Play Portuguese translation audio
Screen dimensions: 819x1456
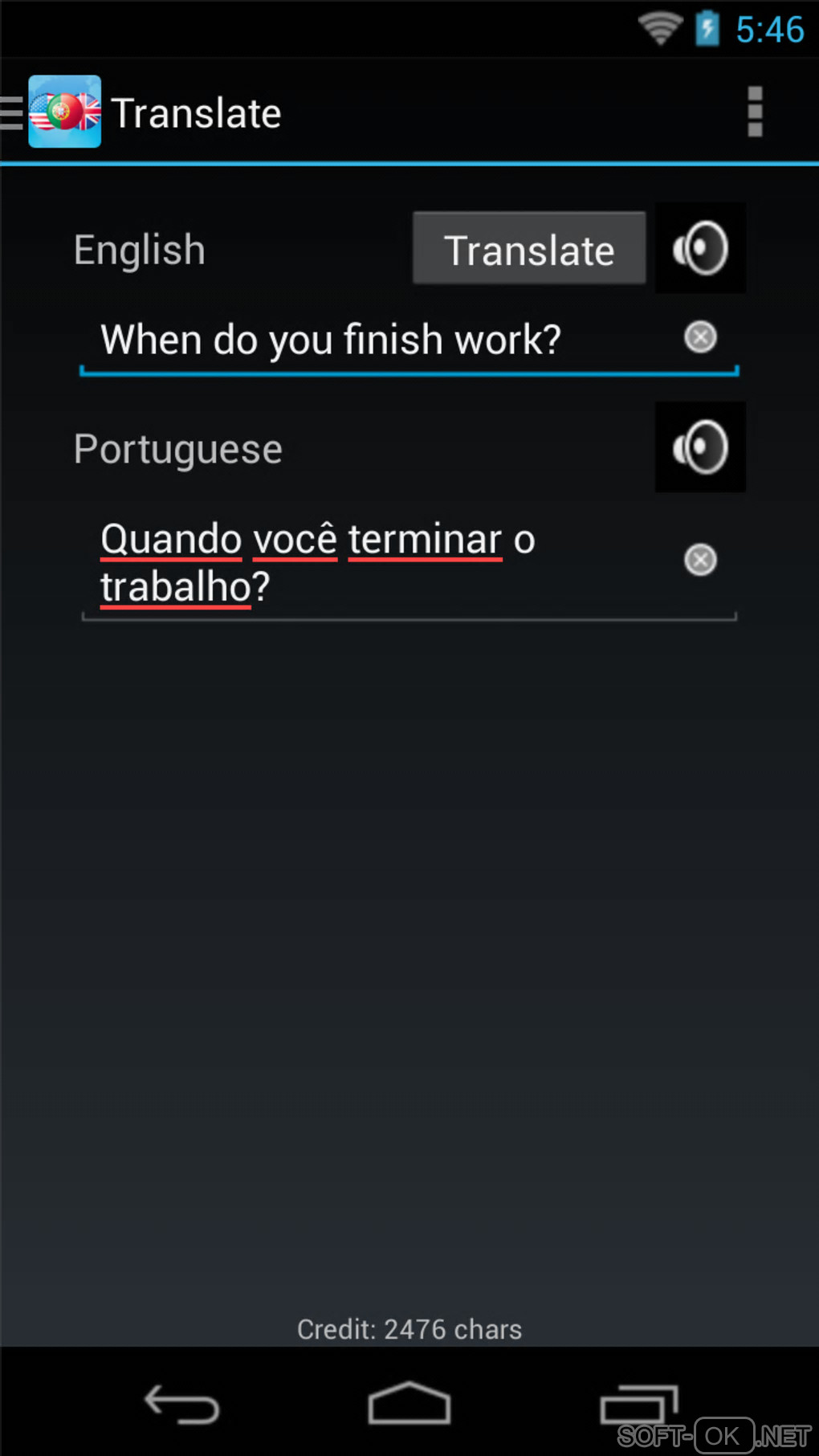click(x=700, y=448)
